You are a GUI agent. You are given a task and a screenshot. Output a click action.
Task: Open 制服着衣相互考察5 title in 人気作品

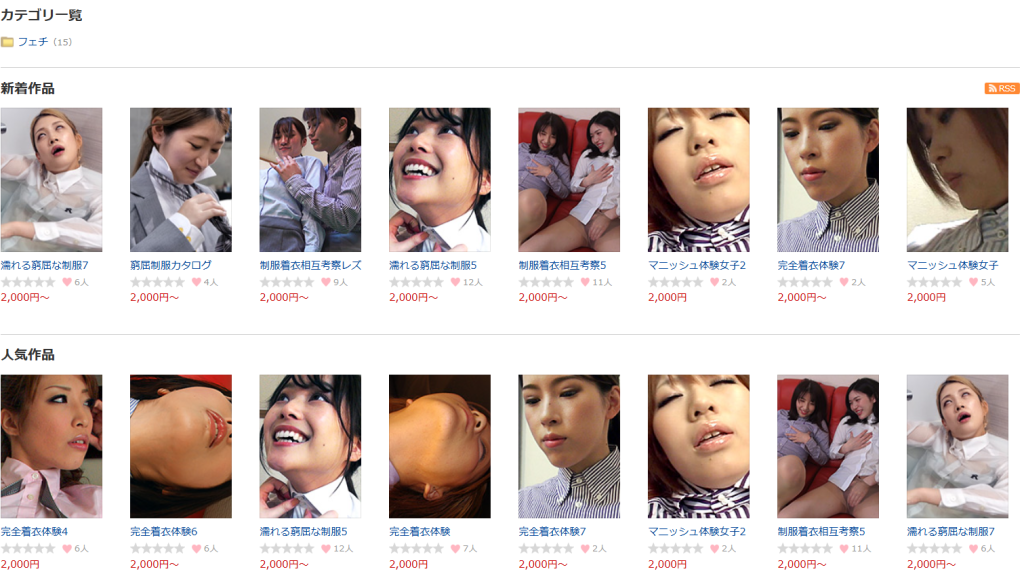click(821, 531)
